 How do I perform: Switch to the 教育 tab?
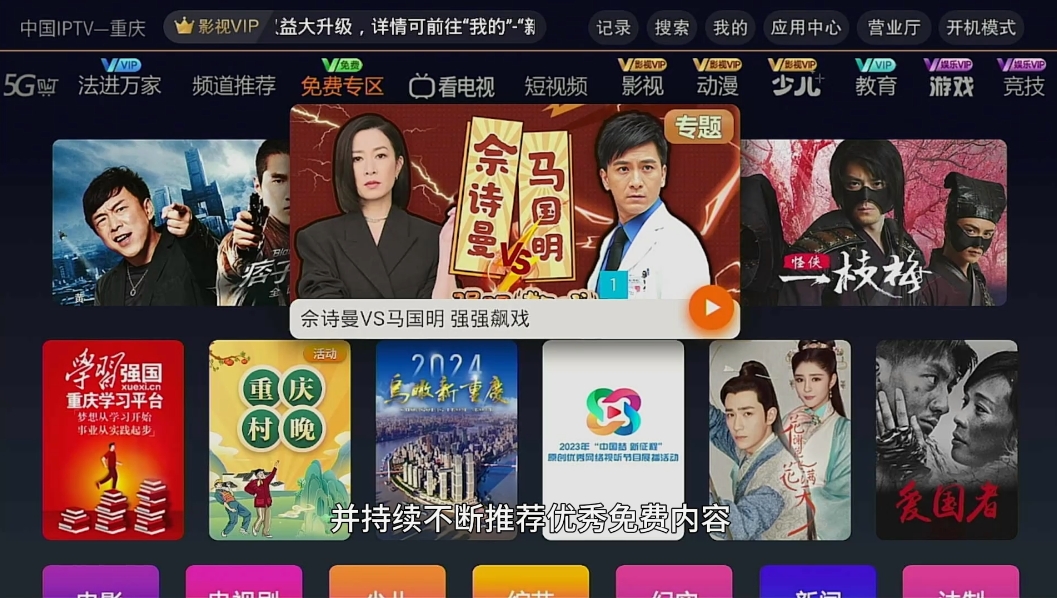[875, 86]
